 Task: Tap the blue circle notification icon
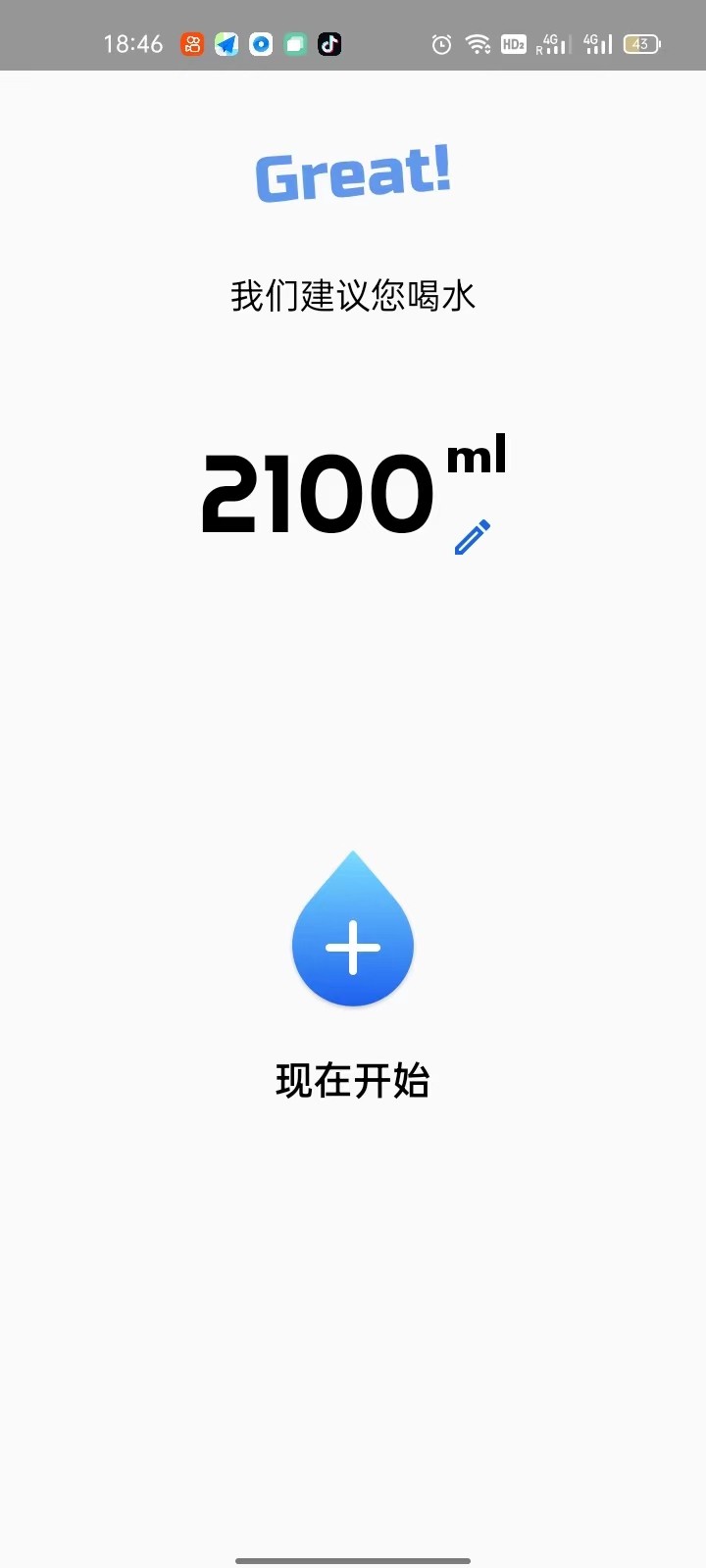pyautogui.click(x=261, y=44)
